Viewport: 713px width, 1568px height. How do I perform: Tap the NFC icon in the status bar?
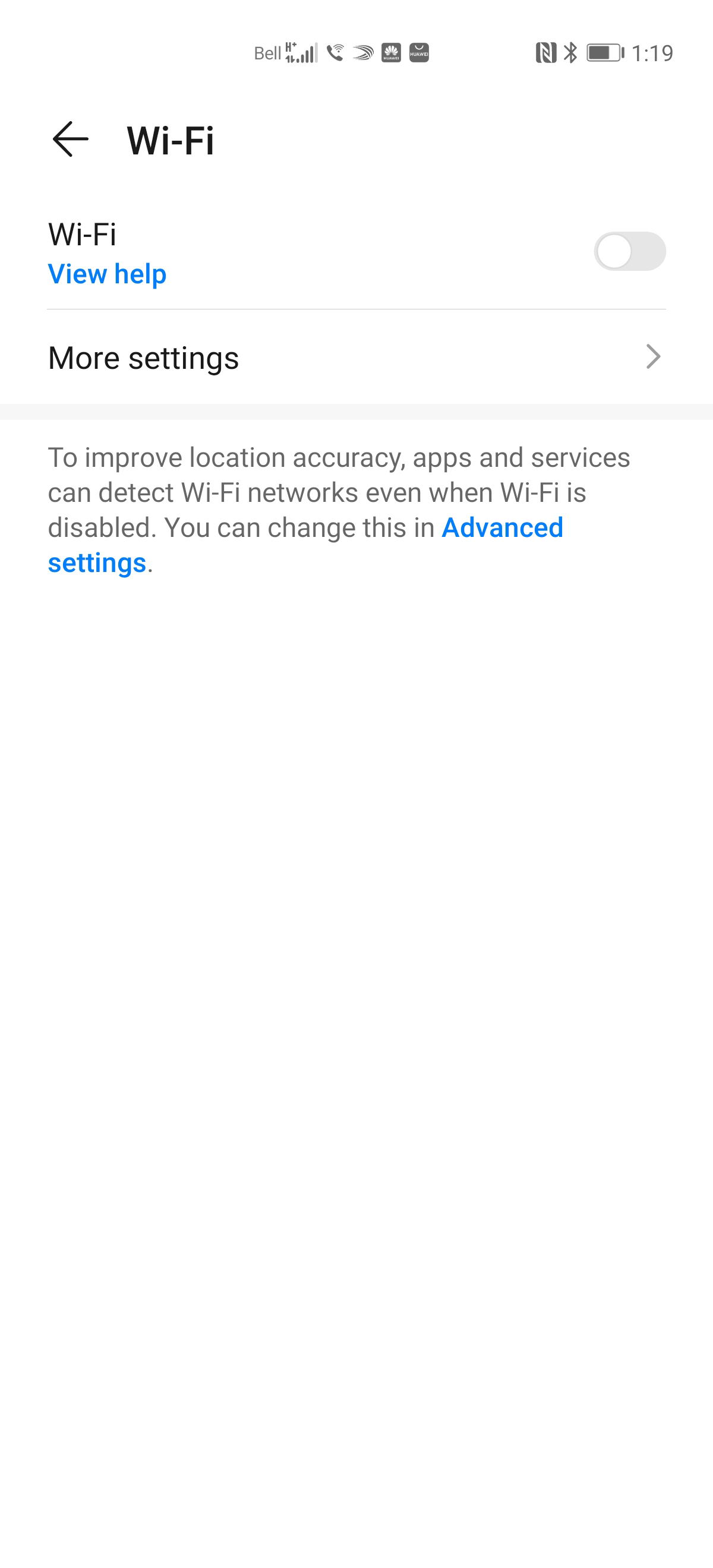click(546, 52)
